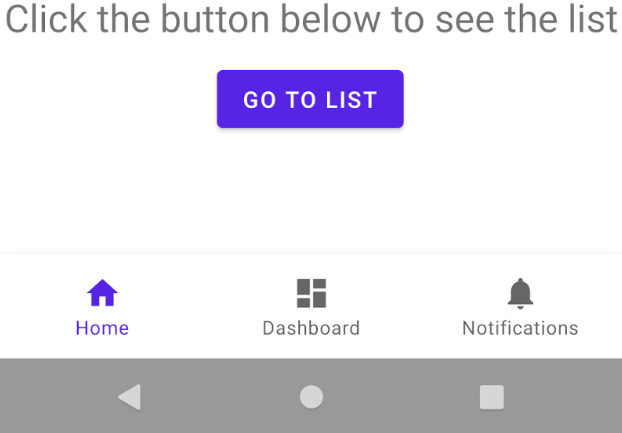Screen dimensions: 622x433
Task: Go back using system back button
Action: pyautogui.click(x=129, y=397)
